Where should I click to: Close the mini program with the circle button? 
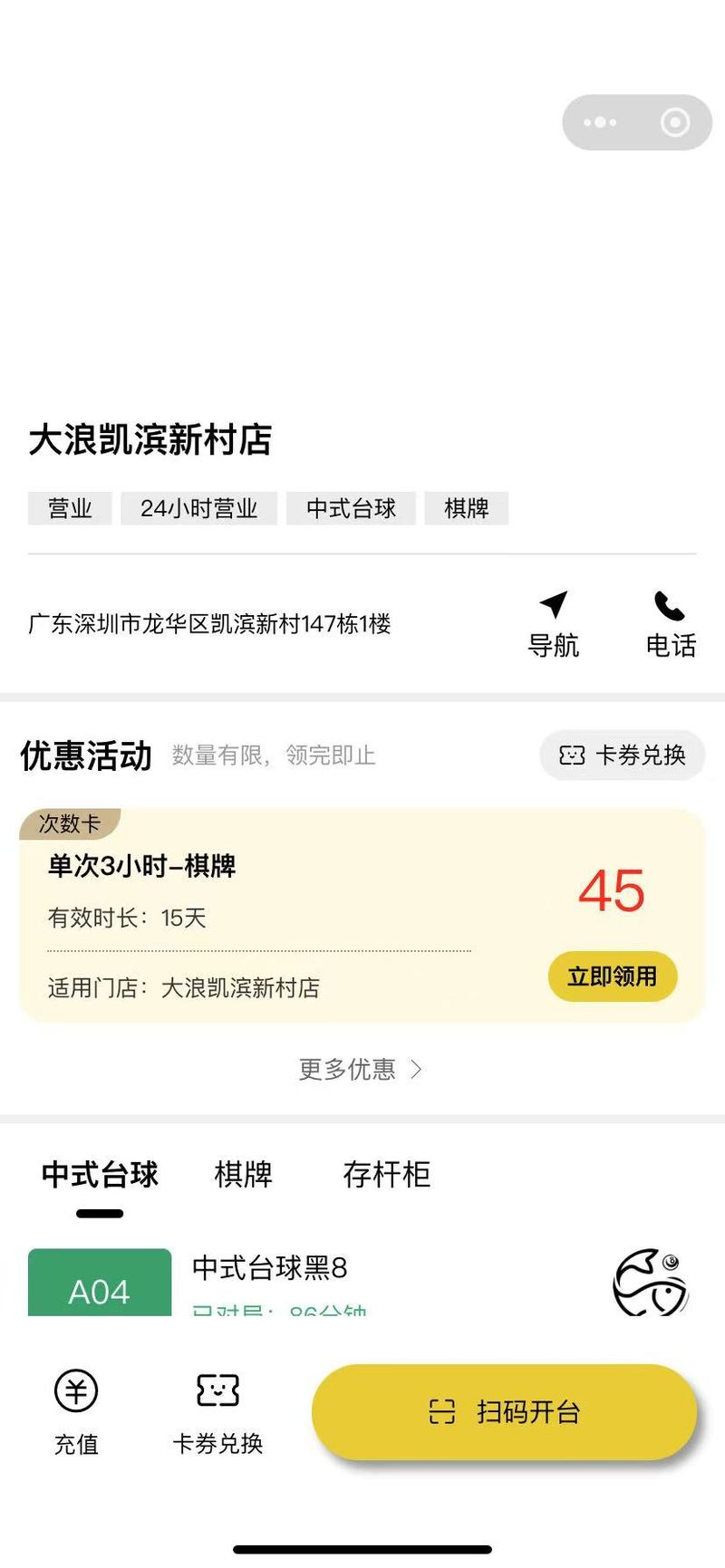pyautogui.click(x=674, y=122)
